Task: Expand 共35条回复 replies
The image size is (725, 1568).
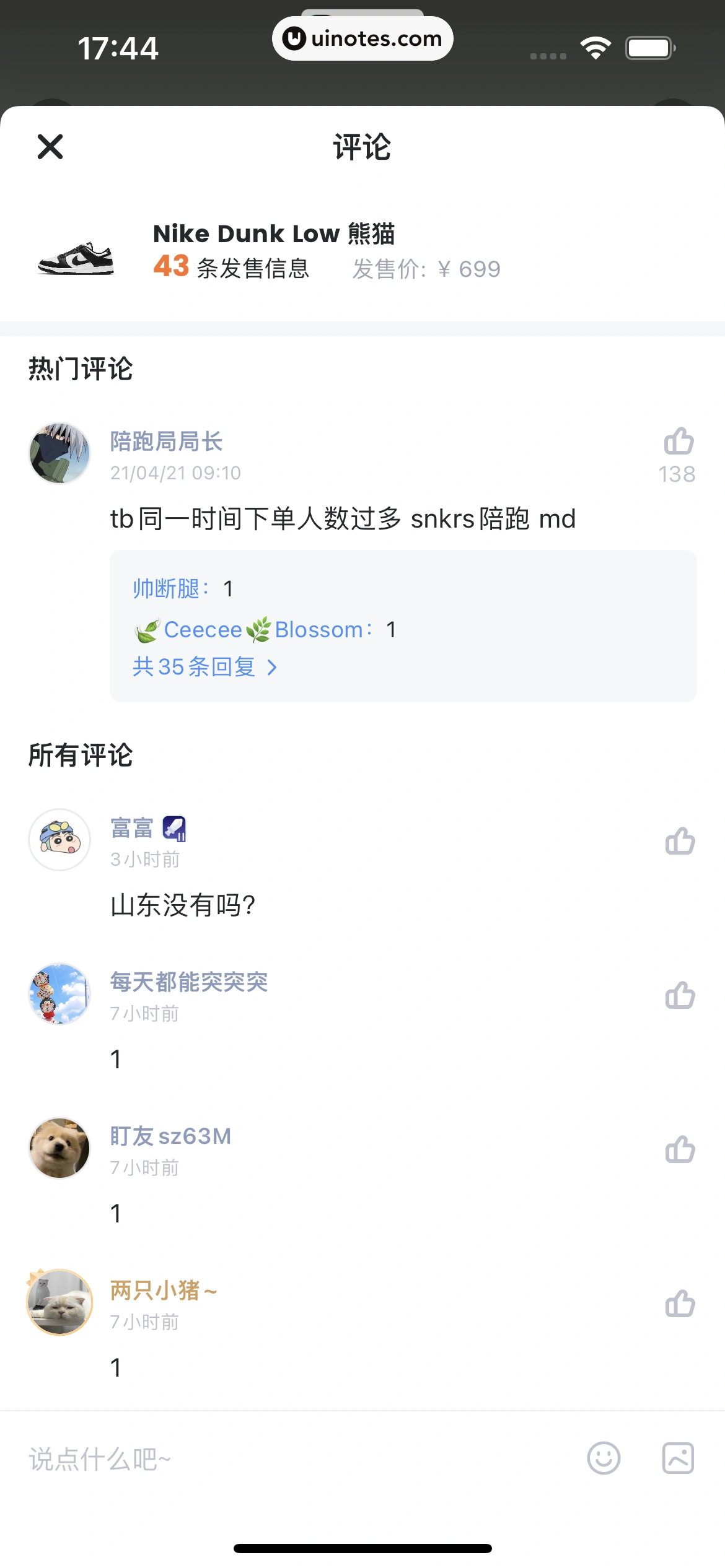Action: point(204,667)
